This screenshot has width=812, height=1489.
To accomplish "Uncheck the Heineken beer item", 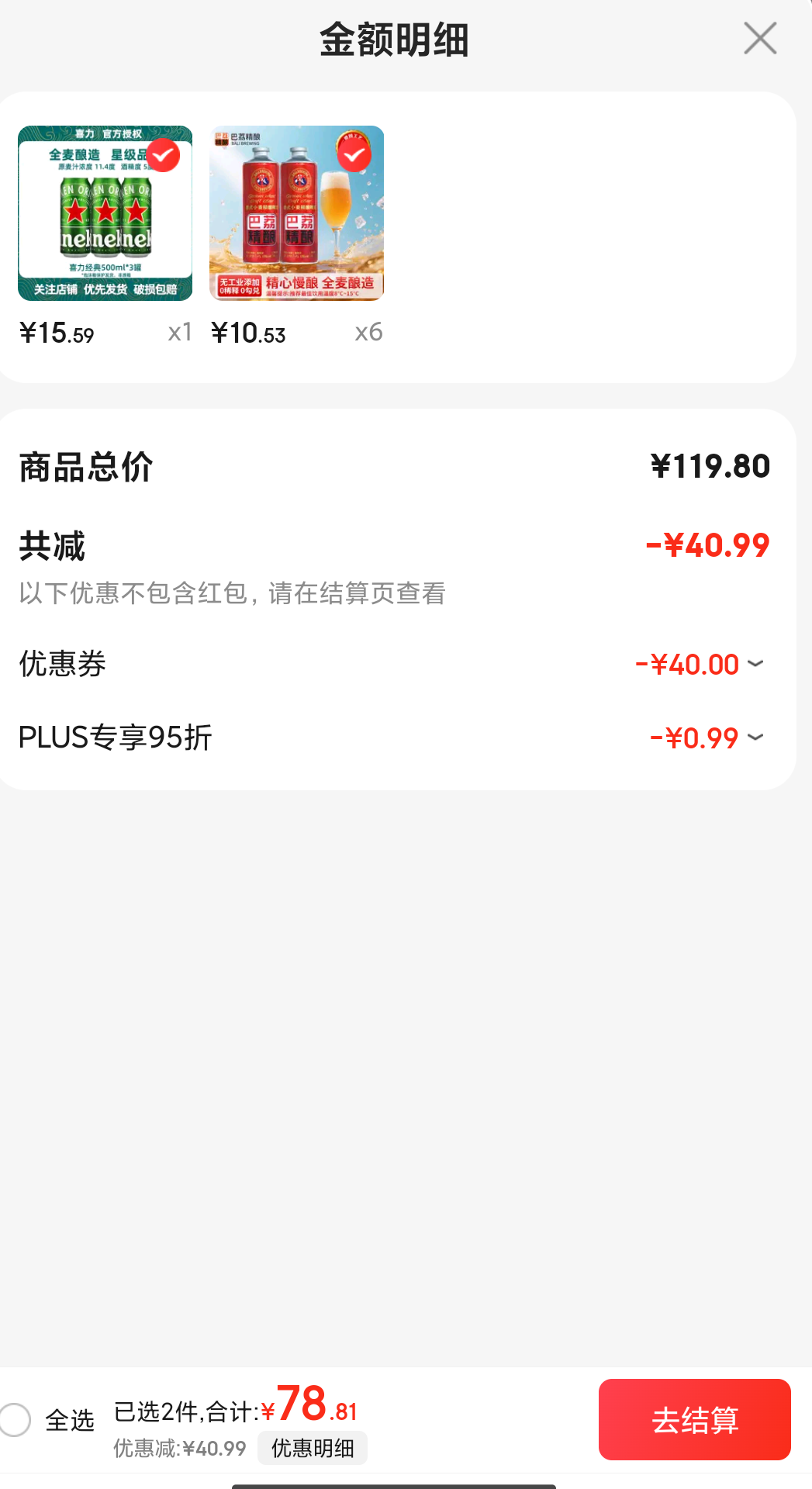I will point(163,156).
